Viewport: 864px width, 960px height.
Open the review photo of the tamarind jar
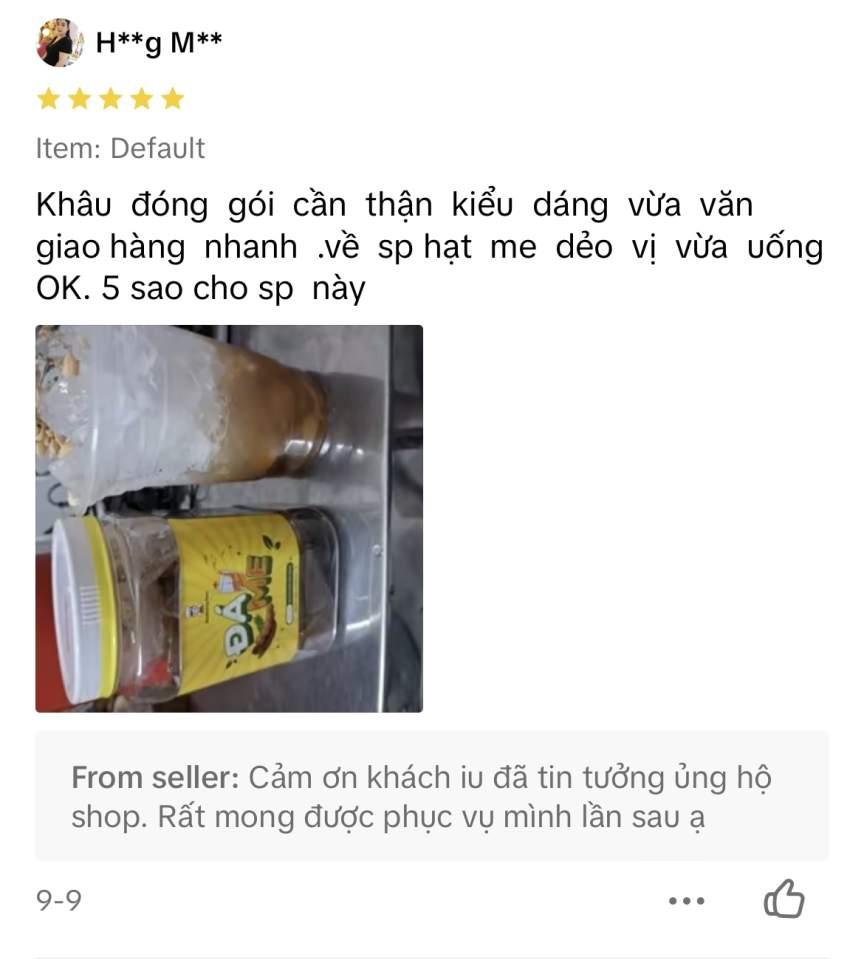(x=229, y=518)
